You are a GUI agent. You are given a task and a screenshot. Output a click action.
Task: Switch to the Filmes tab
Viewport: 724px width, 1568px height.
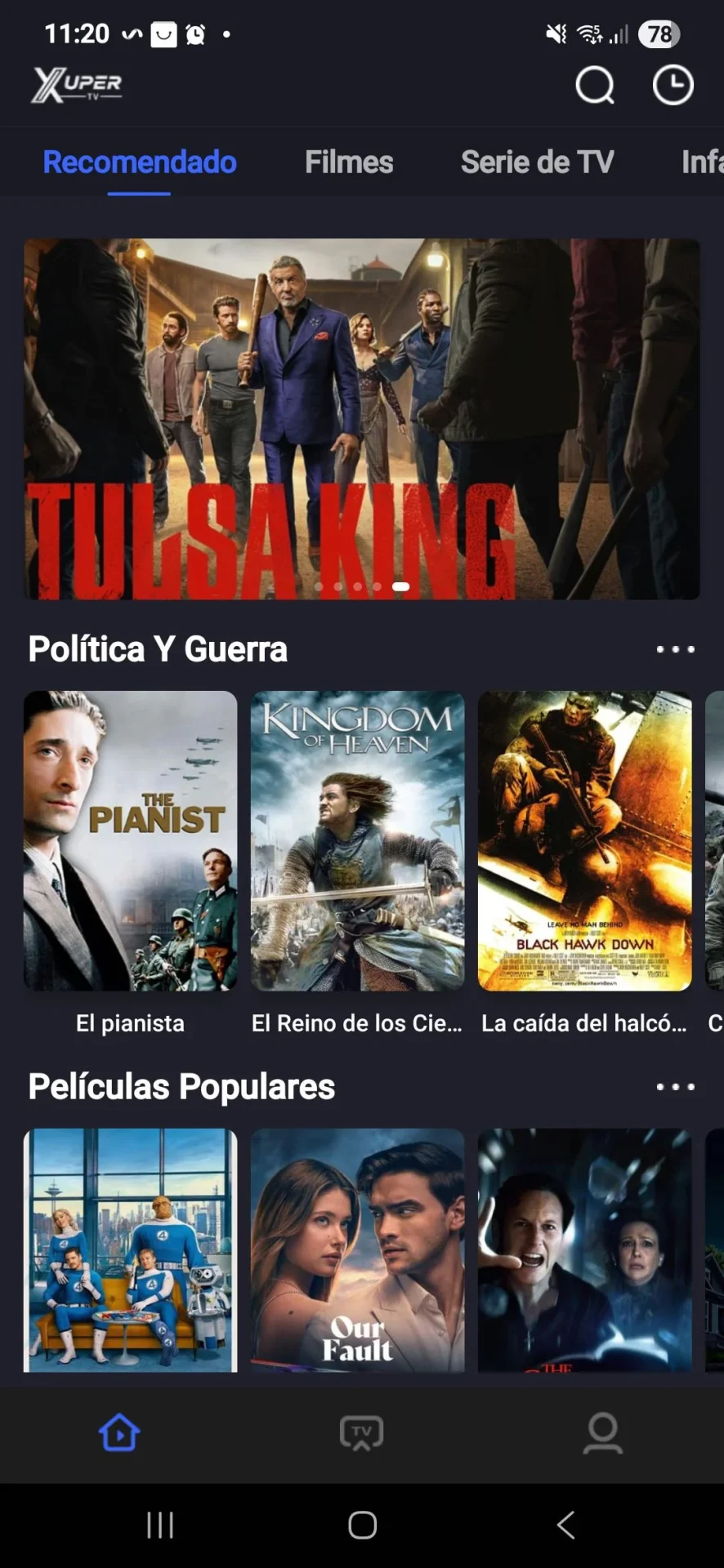tap(349, 162)
